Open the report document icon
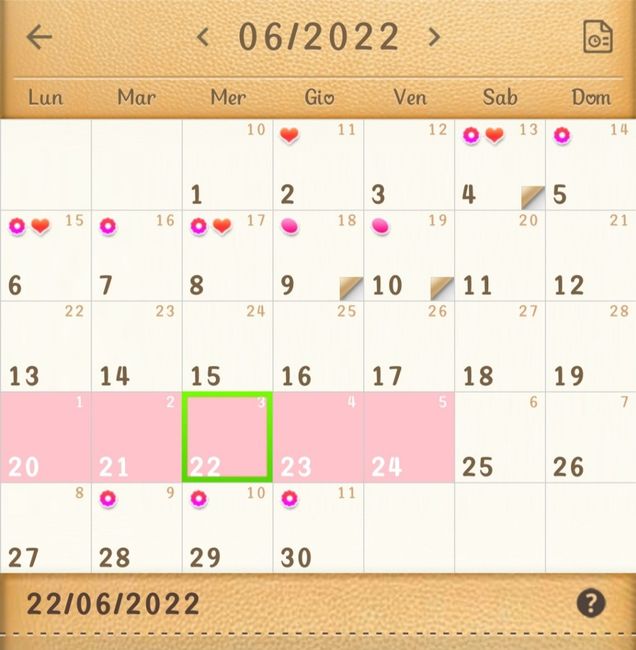This screenshot has width=636, height=650. [x=598, y=37]
